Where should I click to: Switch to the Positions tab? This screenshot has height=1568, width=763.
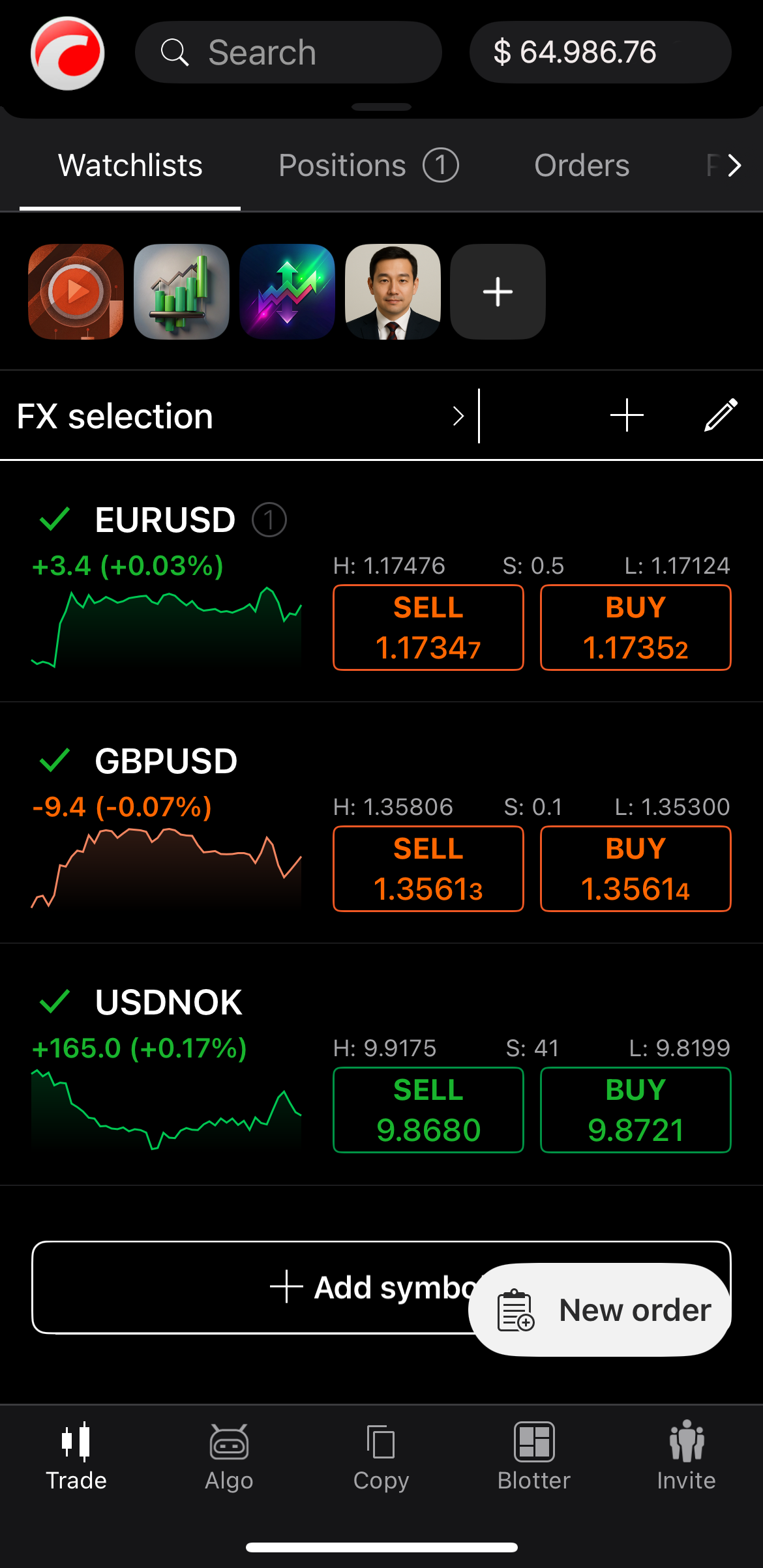[368, 166]
